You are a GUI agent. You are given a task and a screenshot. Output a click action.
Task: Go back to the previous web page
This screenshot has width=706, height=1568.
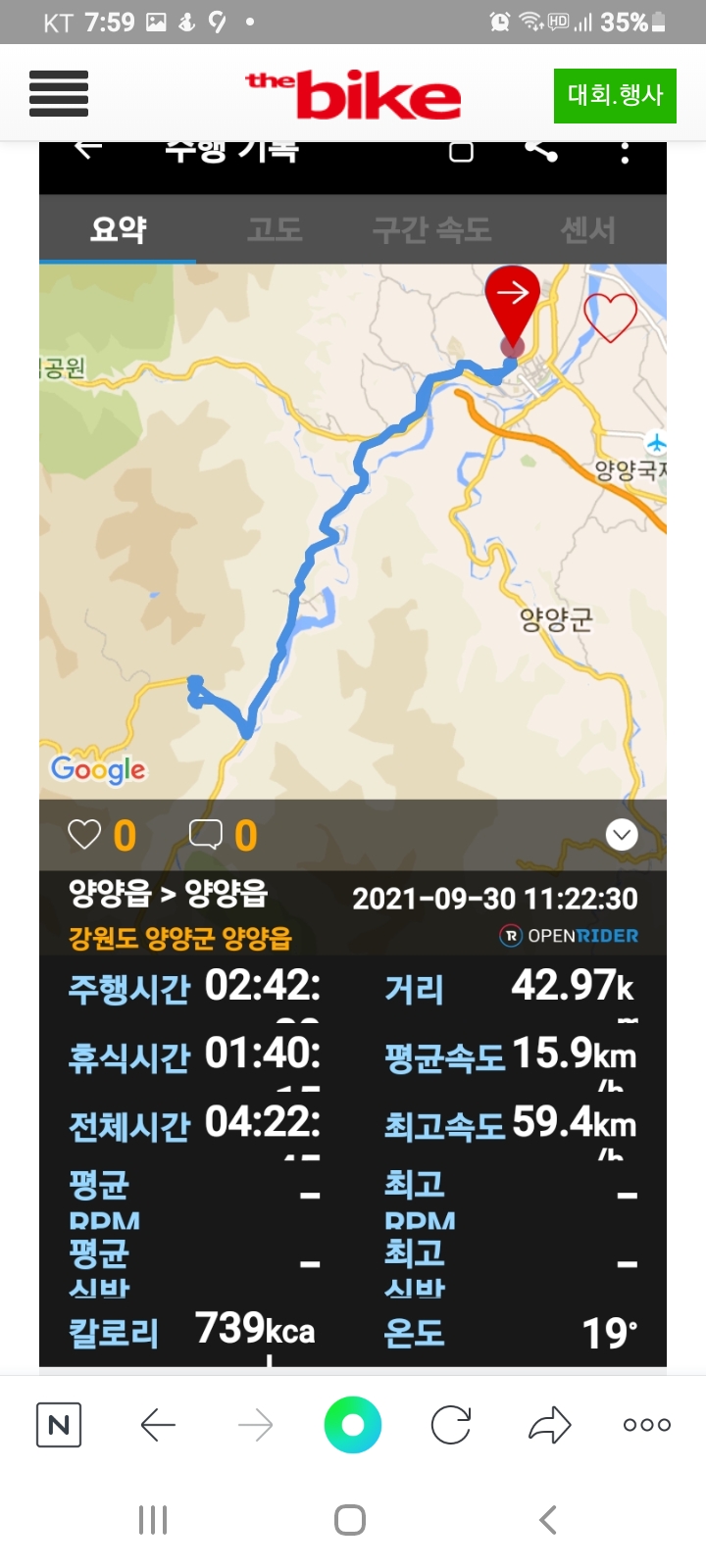[158, 1425]
